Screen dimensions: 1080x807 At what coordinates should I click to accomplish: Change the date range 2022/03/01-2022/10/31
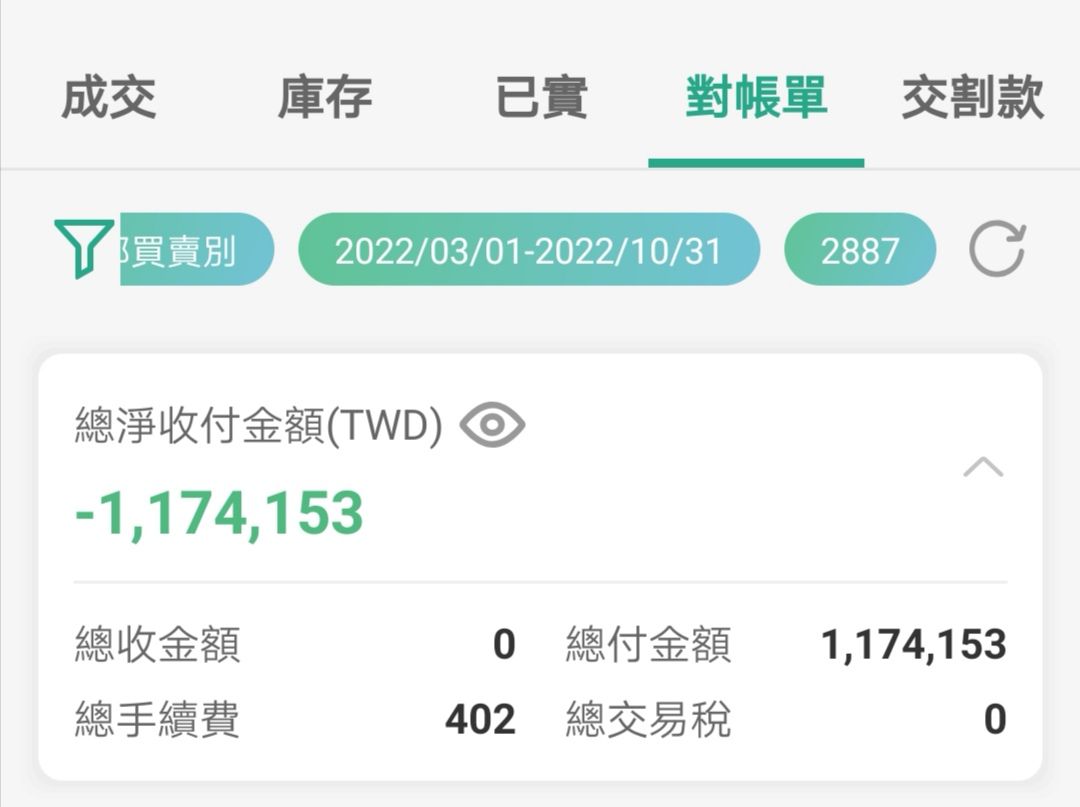[x=529, y=249]
